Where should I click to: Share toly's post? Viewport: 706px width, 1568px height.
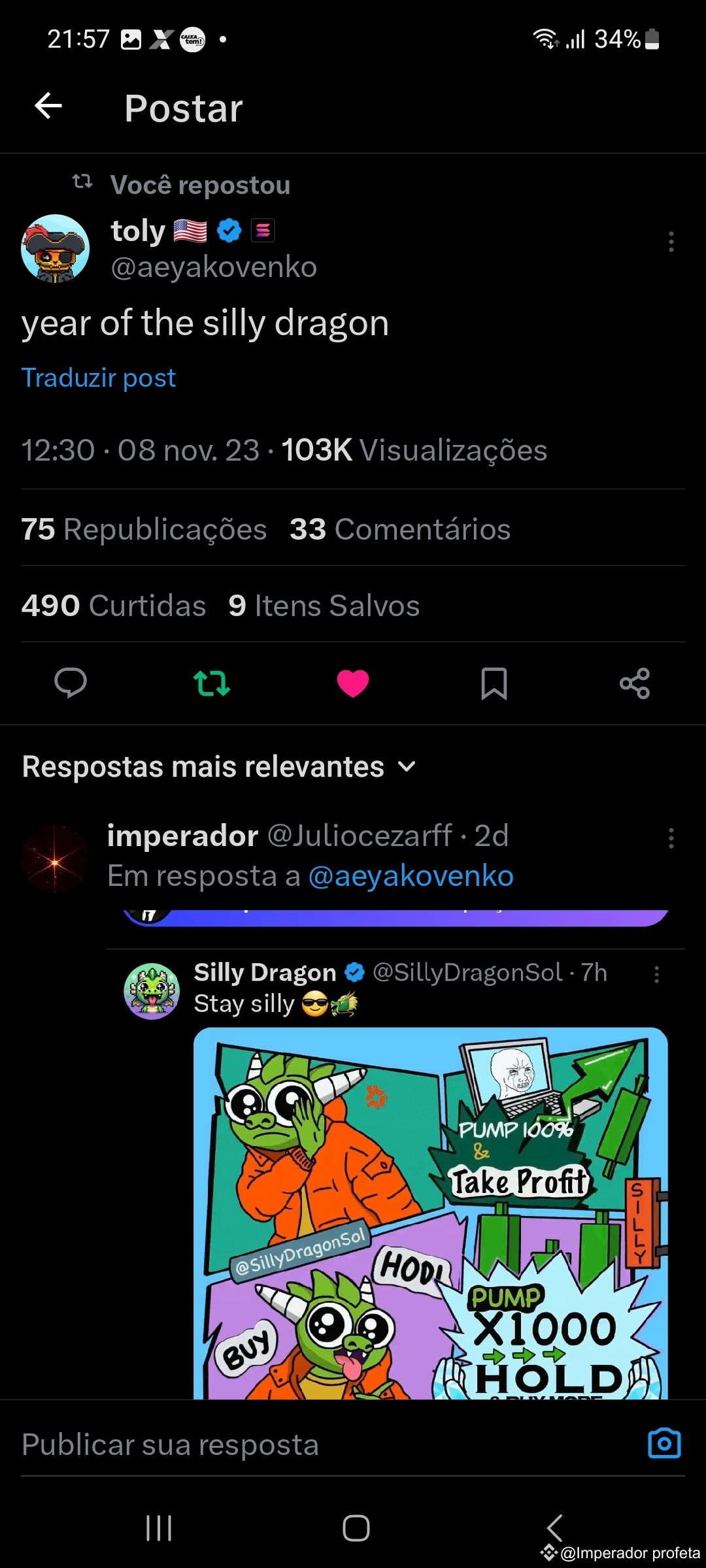(635, 683)
